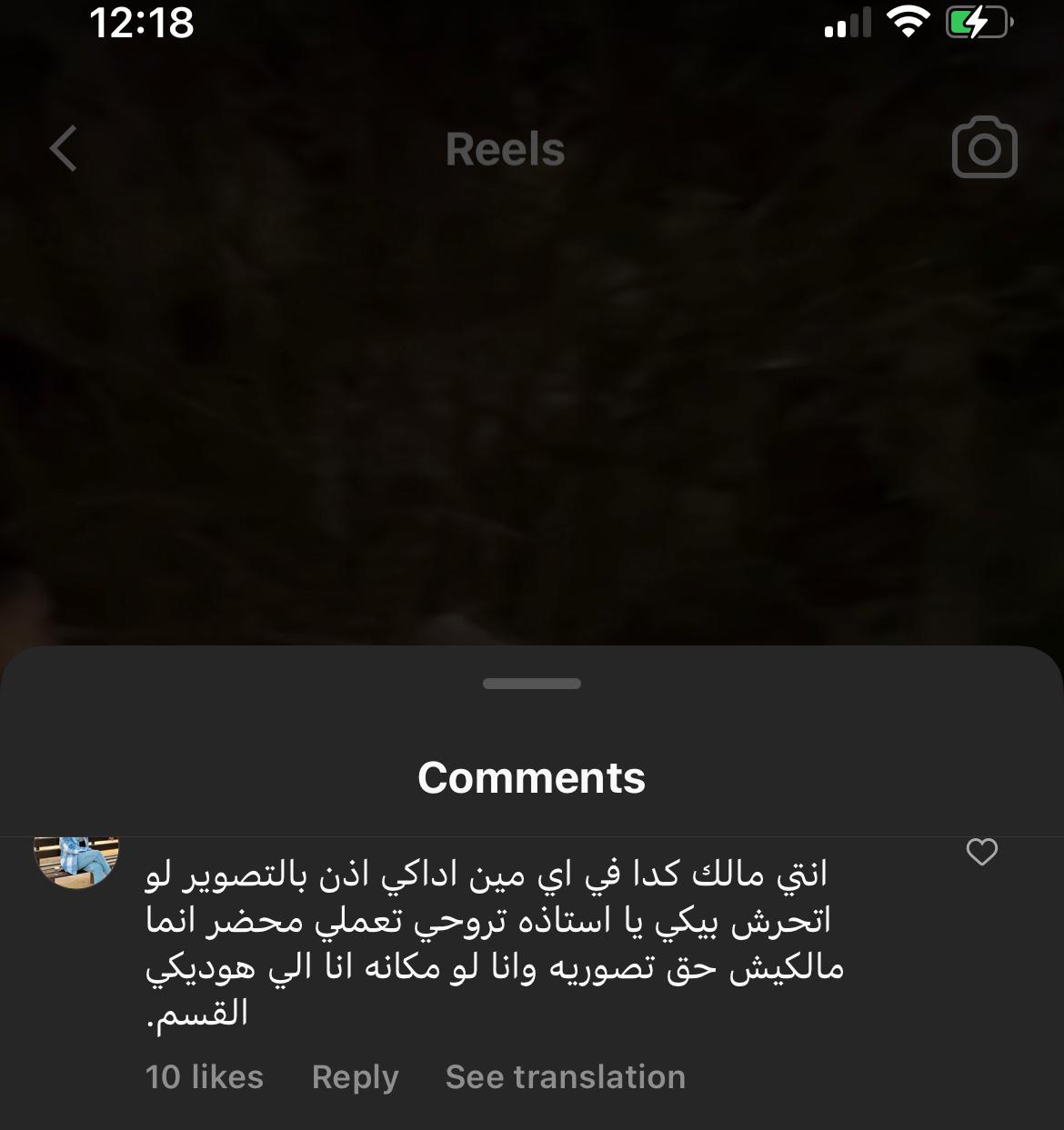See translation of the comment
Screen dimensions: 1064x1130
tap(565, 1077)
